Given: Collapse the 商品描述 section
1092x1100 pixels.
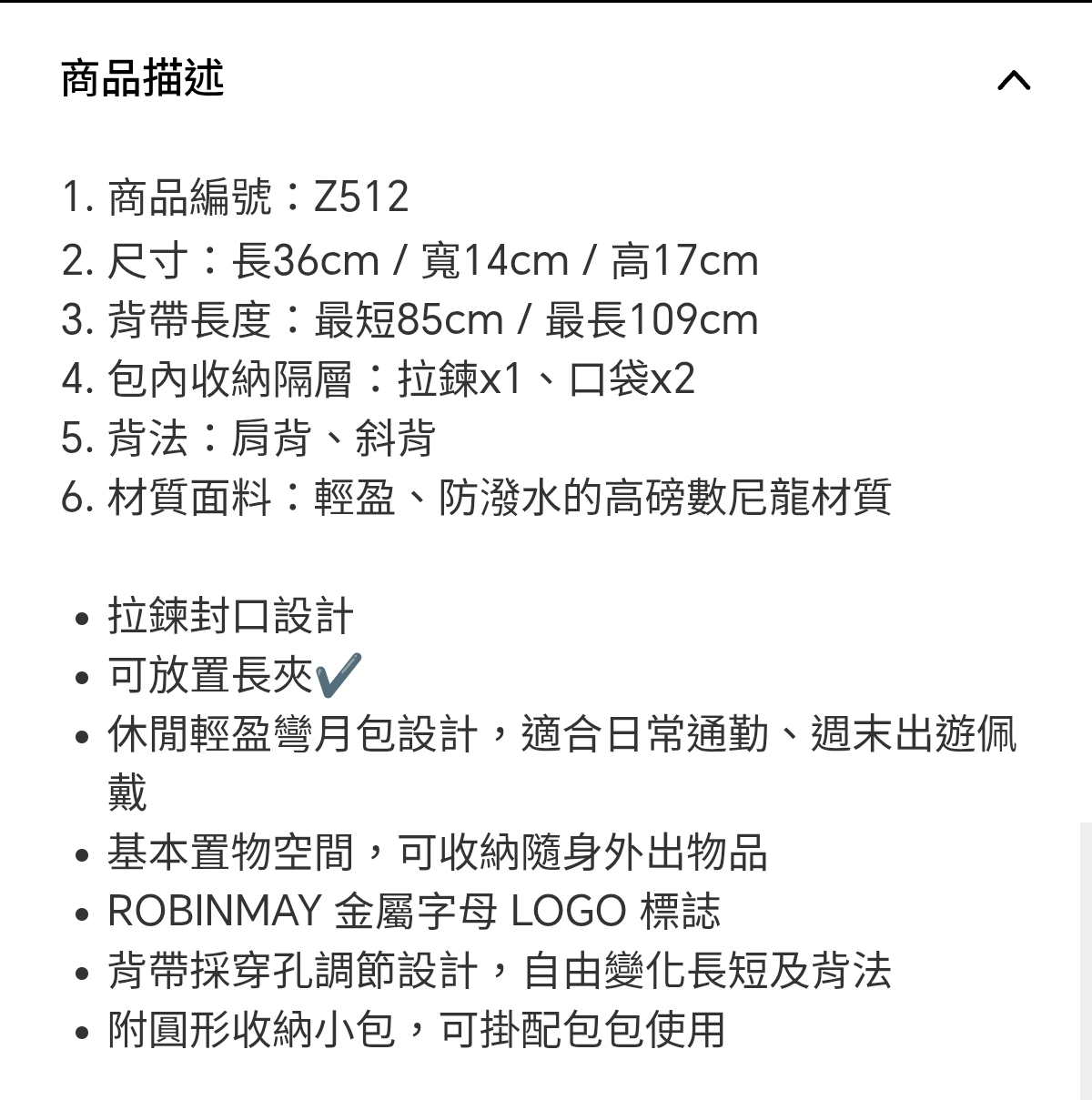Looking at the screenshot, I should 1014,81.
